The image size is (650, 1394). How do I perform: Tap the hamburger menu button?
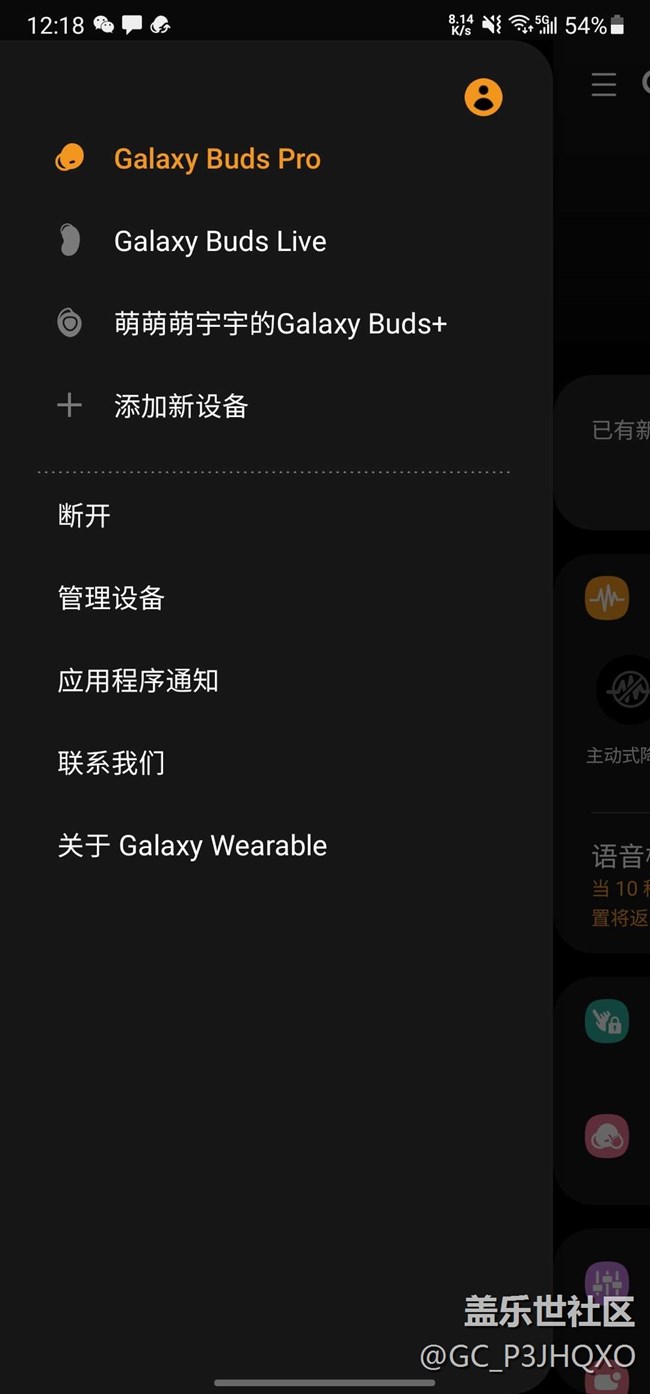point(604,84)
